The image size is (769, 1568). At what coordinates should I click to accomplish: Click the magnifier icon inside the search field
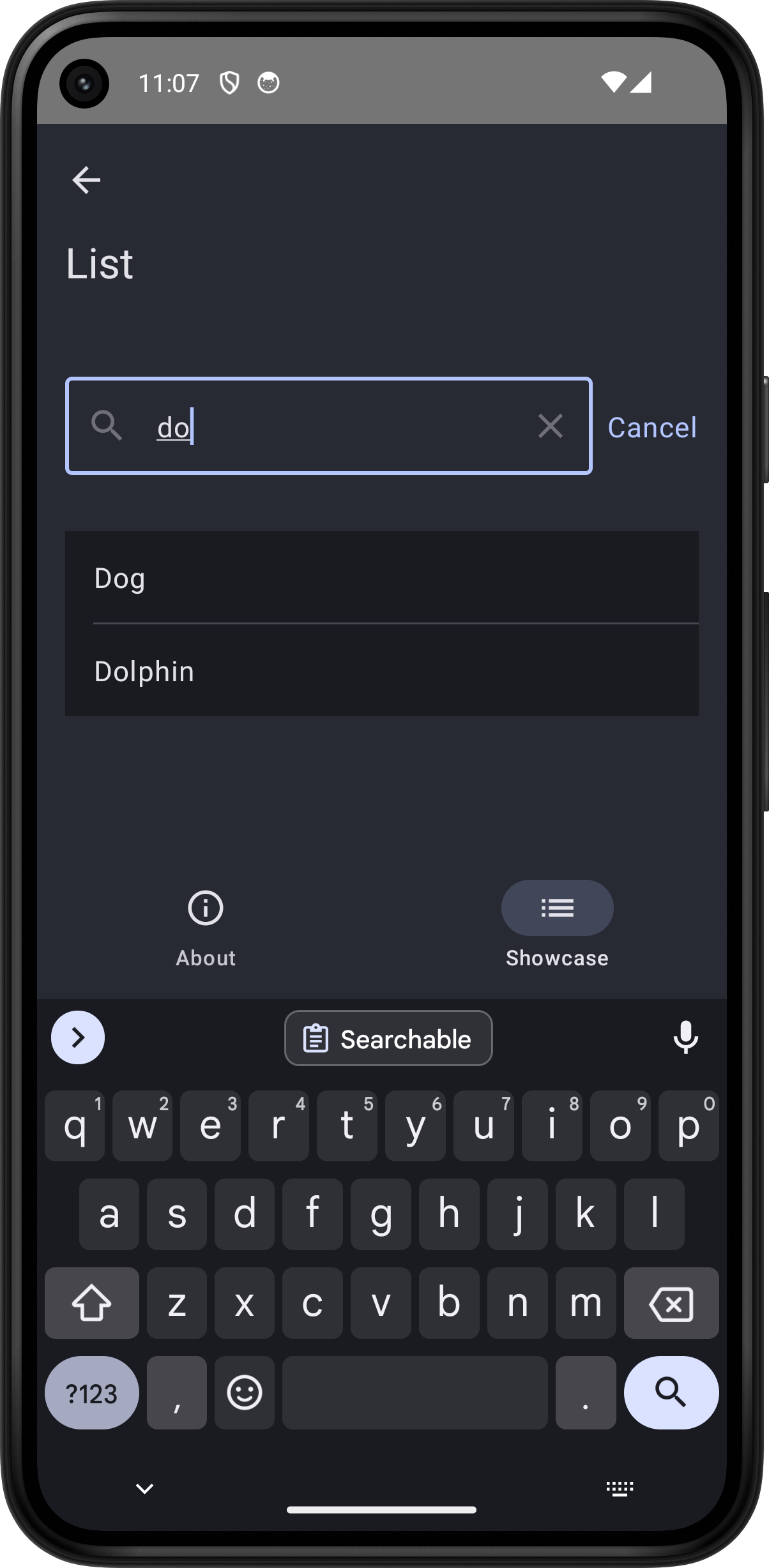coord(107,426)
